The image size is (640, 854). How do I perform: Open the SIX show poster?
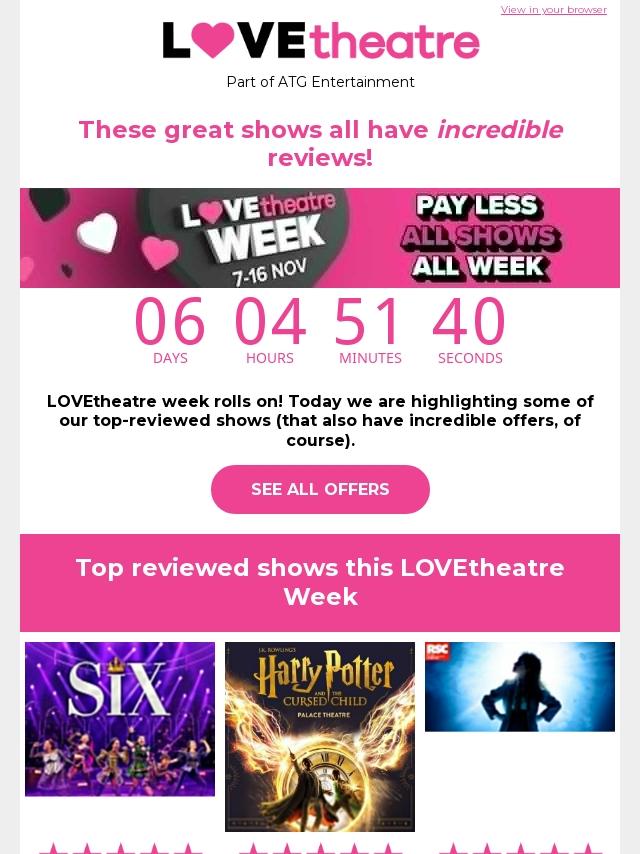pyautogui.click(x=120, y=719)
